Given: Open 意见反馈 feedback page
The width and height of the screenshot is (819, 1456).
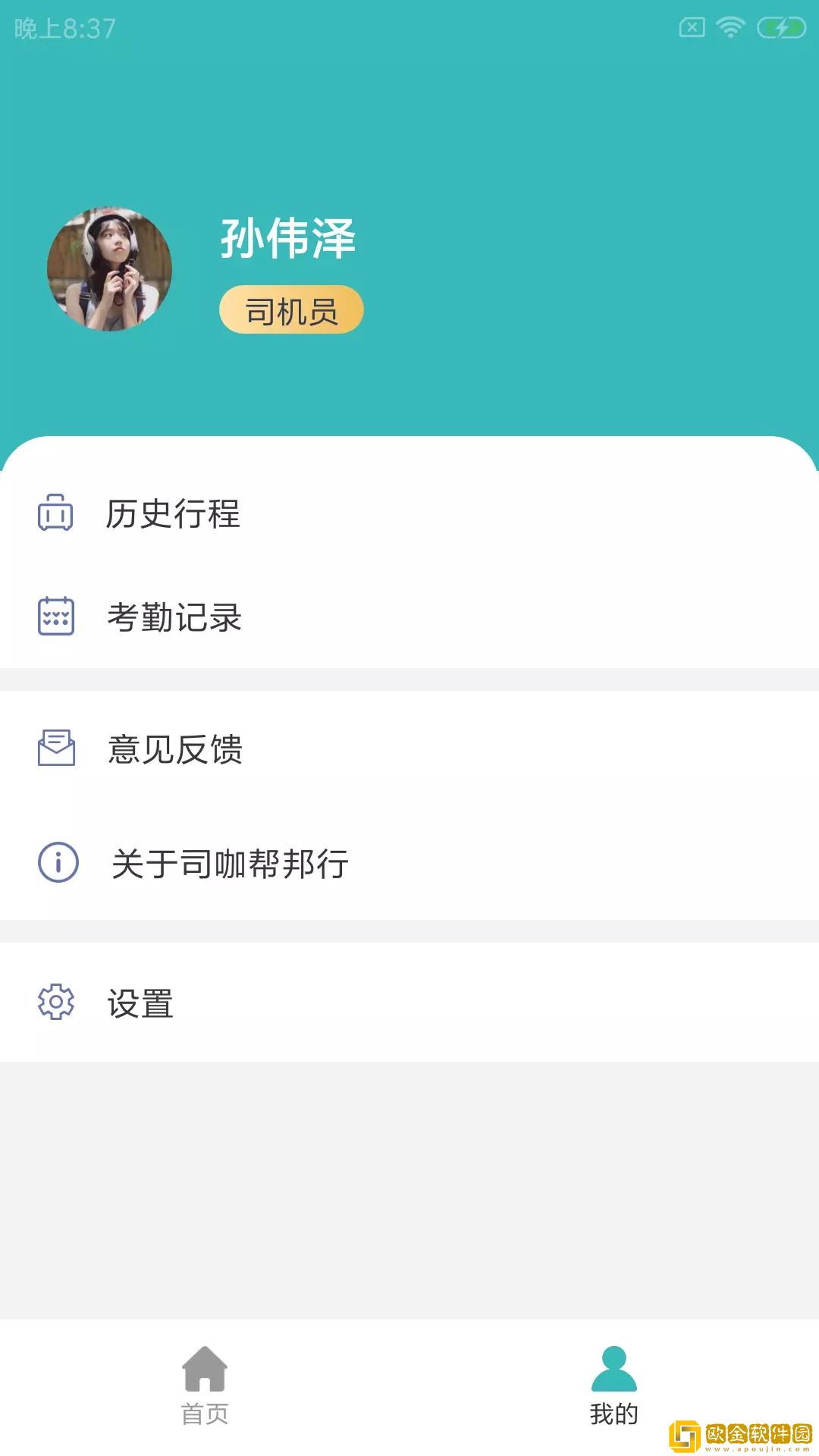Looking at the screenshot, I should point(174,749).
